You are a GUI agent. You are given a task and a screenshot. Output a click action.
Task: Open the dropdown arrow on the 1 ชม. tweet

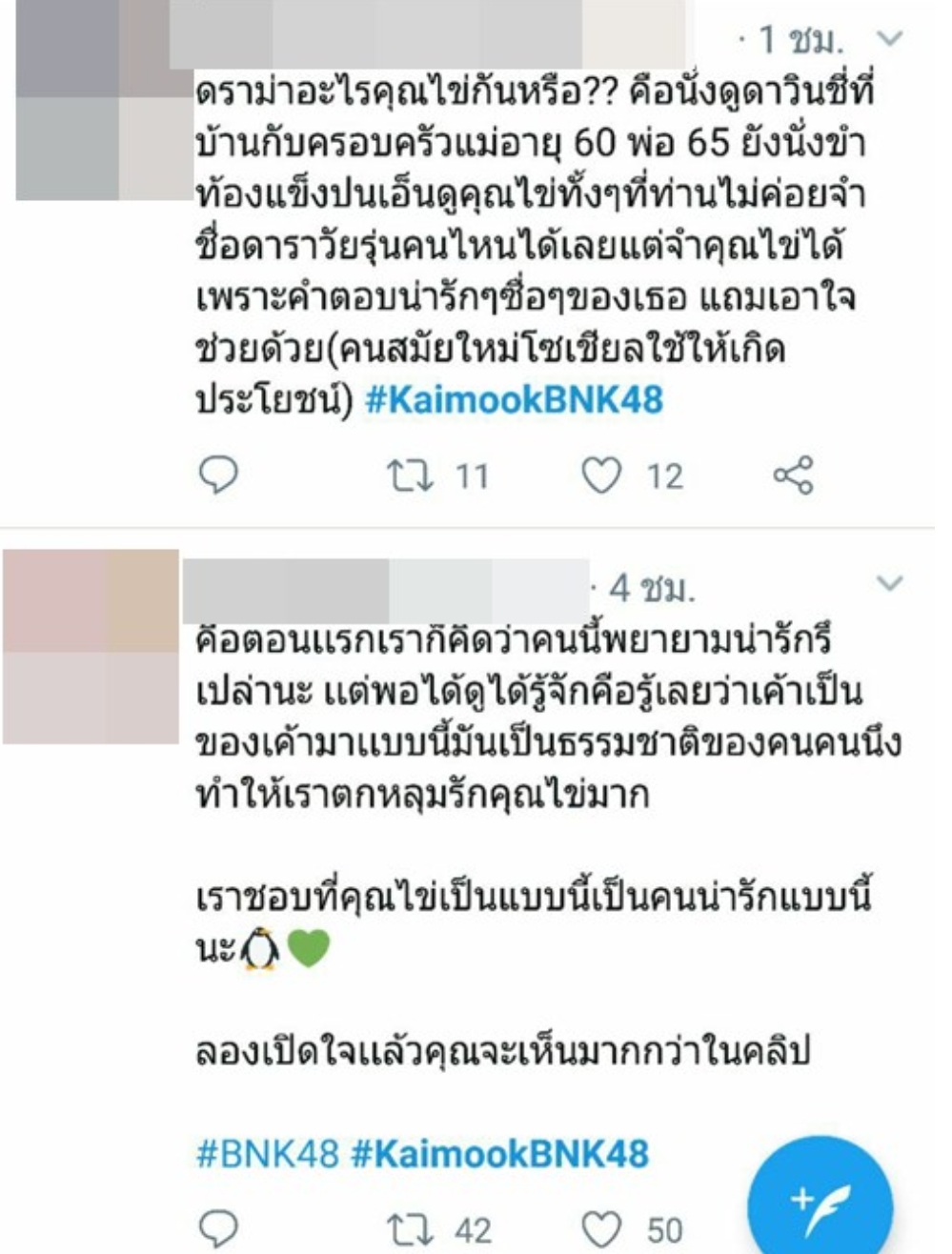(888, 39)
